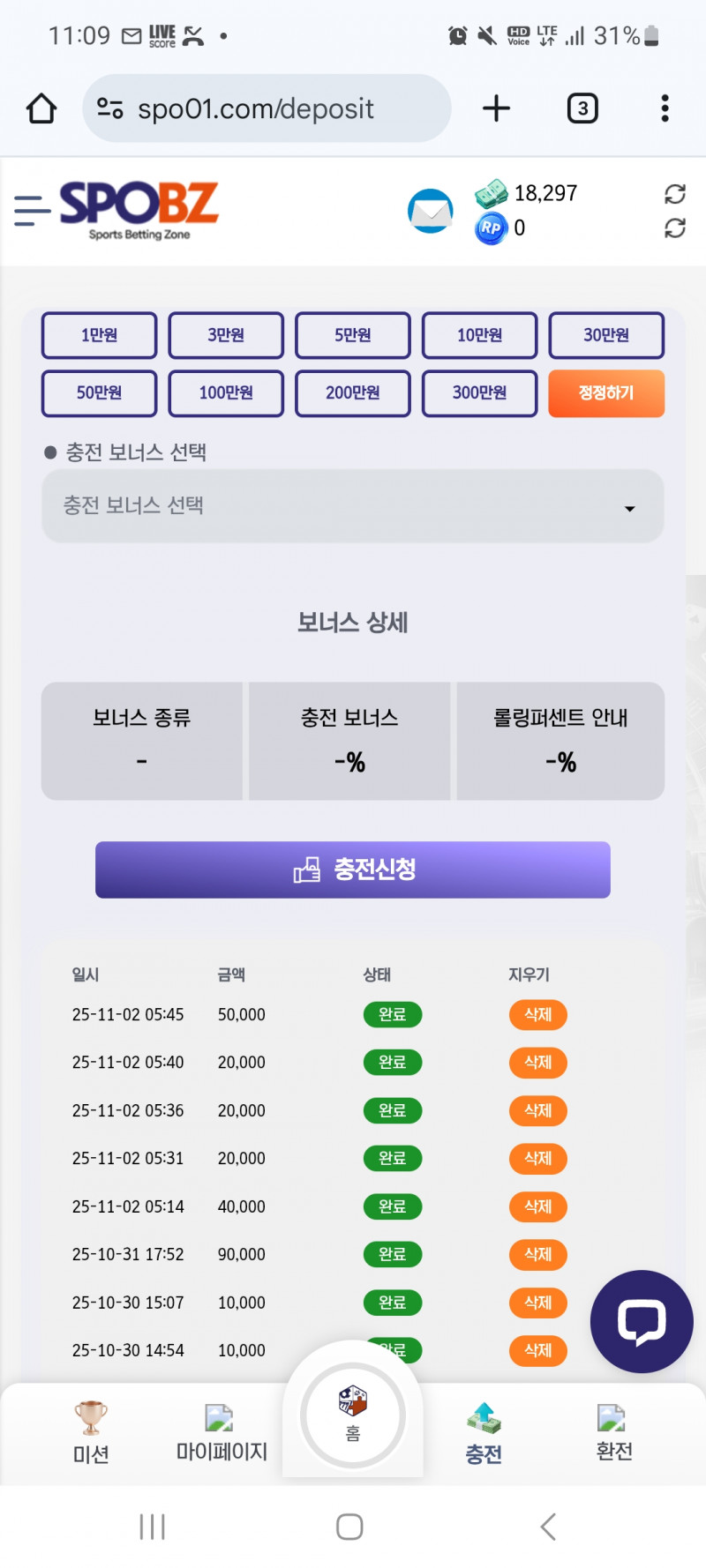Choose the 10만원 deposit amount
The height and width of the screenshot is (1568, 706).
[x=479, y=335]
